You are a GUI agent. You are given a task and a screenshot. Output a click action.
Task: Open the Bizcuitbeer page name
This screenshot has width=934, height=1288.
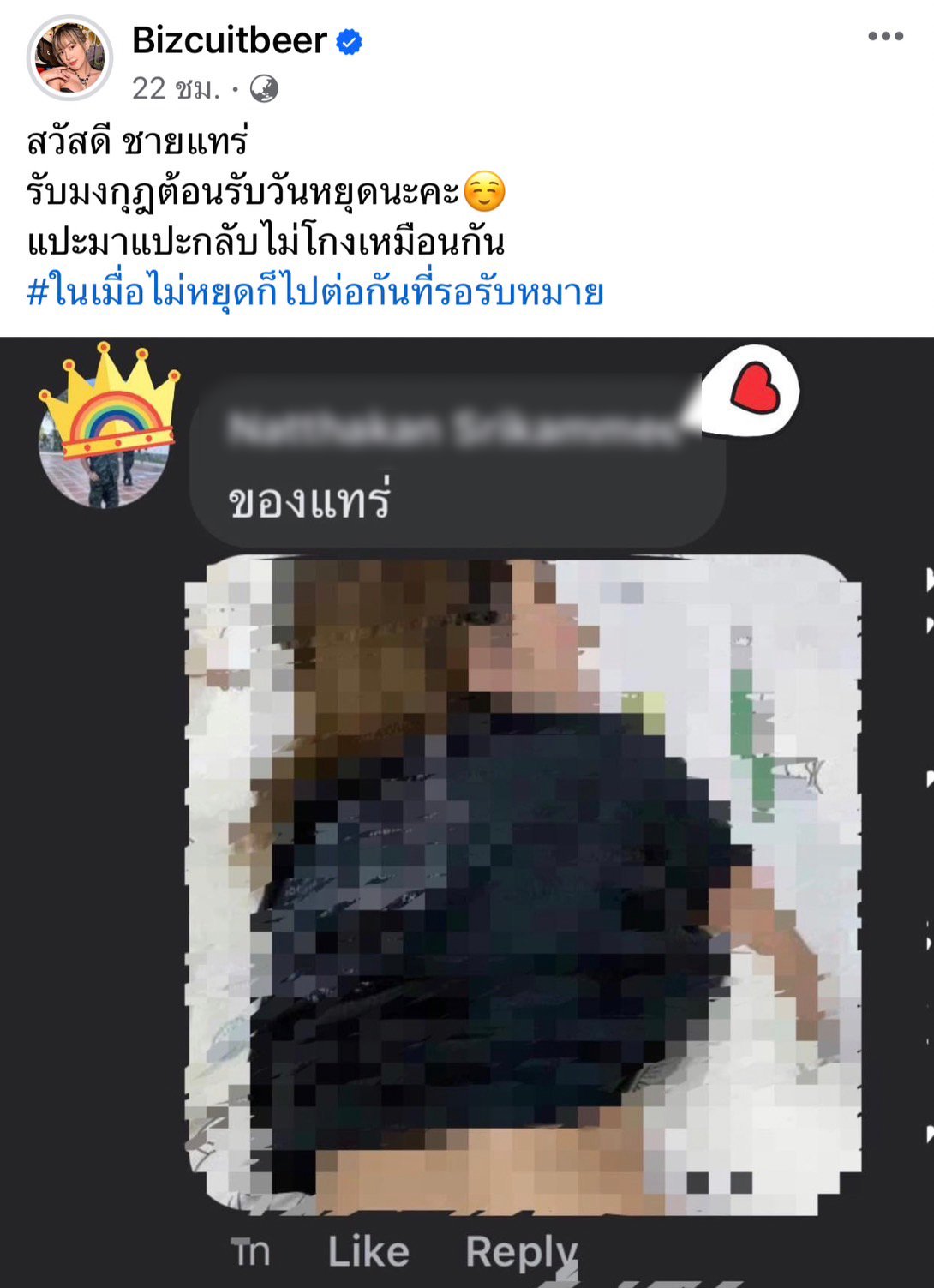tap(229, 40)
